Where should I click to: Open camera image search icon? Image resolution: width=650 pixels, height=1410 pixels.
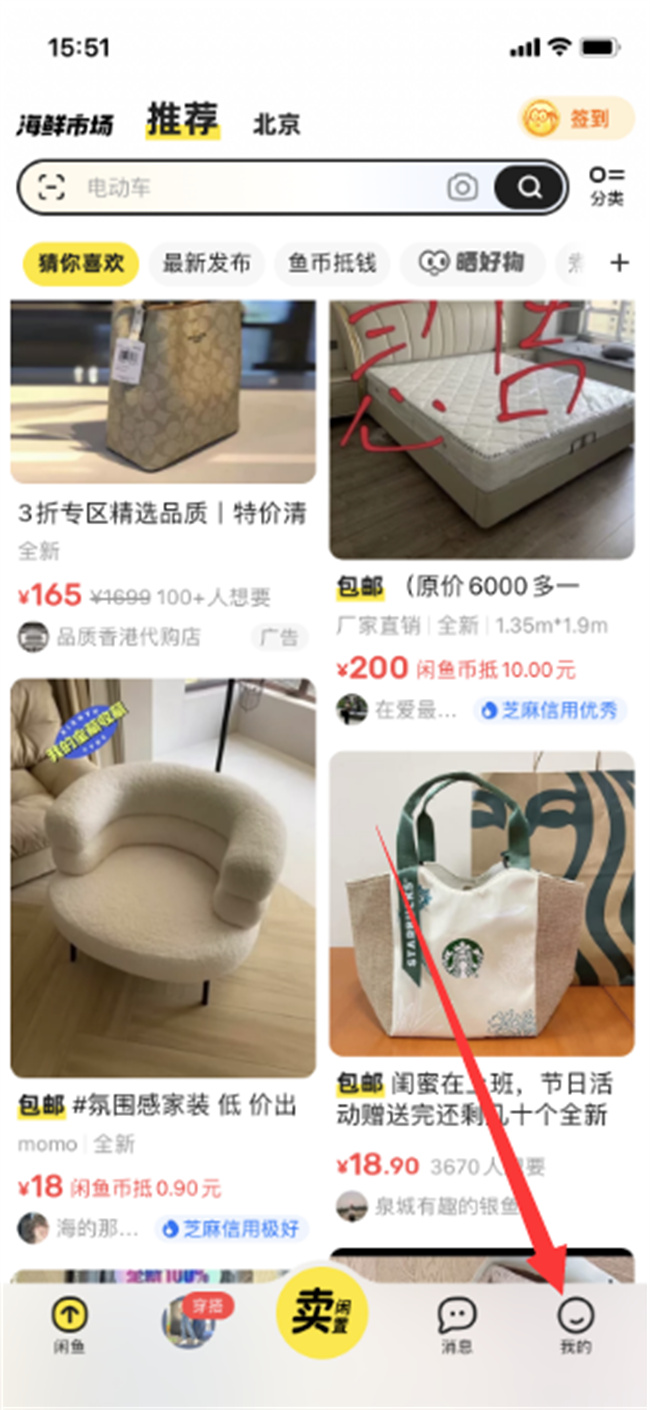(x=462, y=187)
